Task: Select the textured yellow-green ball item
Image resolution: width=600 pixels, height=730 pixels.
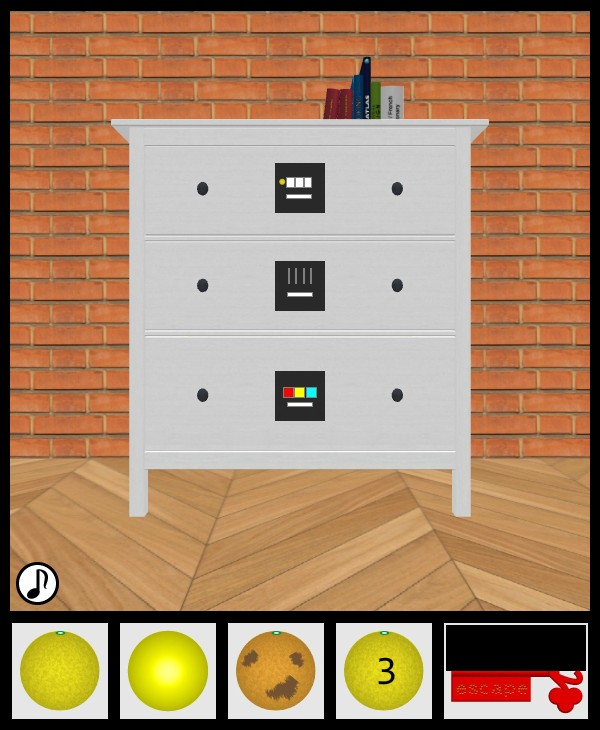Action: 60,670
